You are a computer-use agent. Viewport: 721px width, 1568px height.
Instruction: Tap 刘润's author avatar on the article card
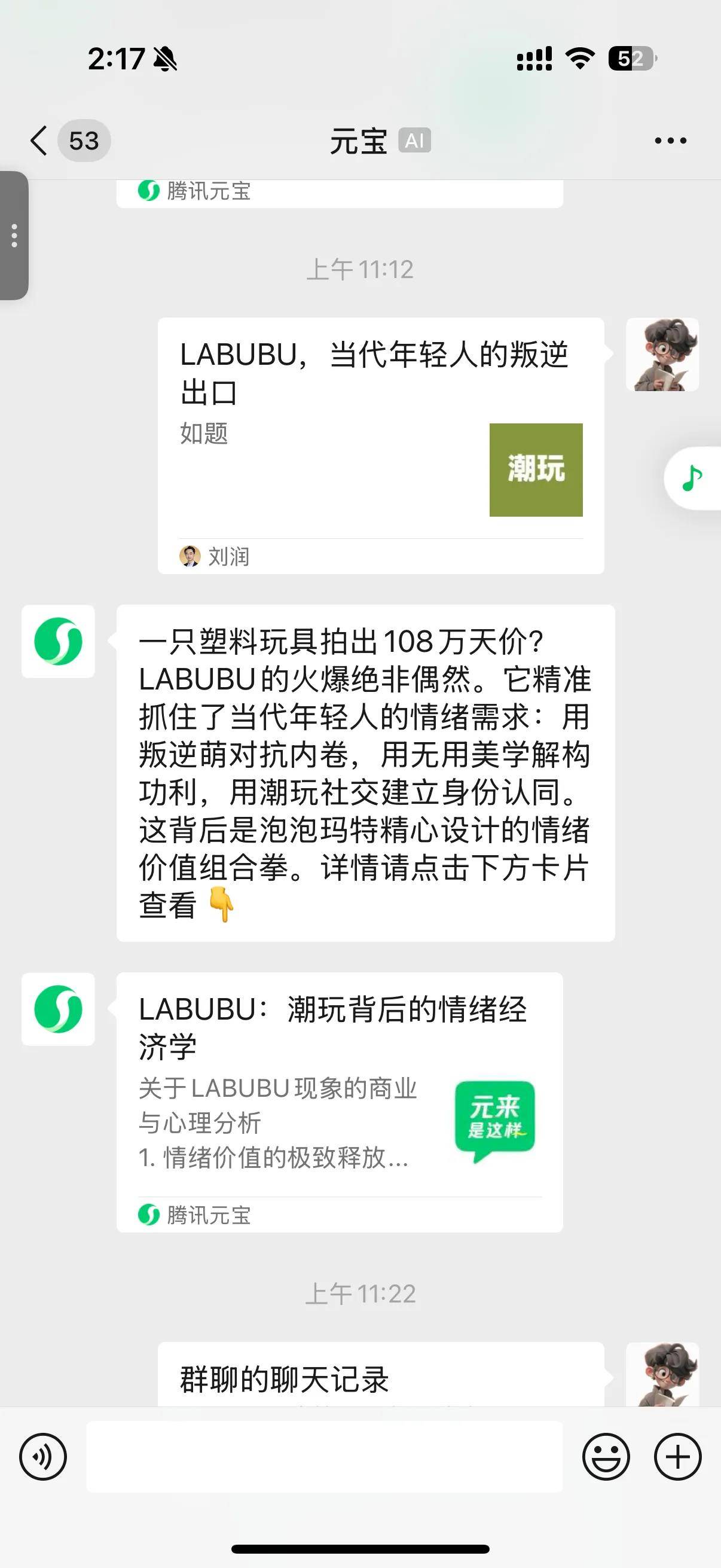pos(192,555)
